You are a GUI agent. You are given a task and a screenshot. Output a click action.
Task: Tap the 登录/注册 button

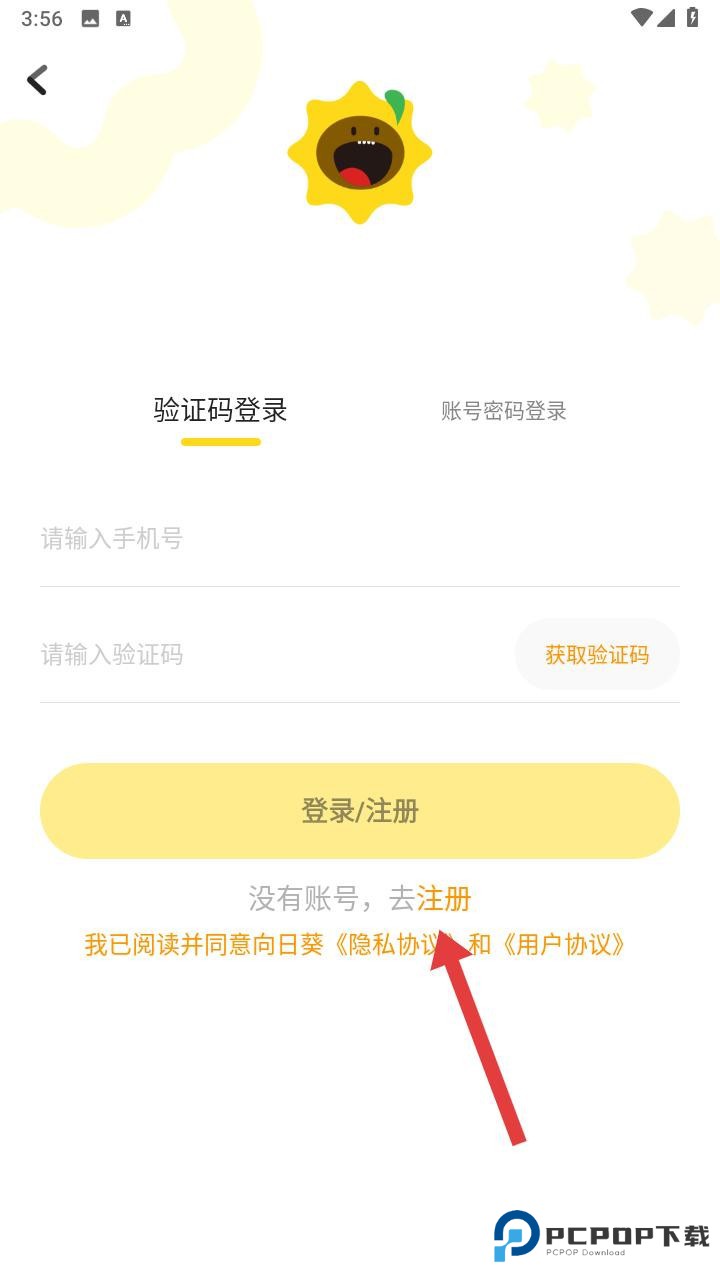pos(360,811)
